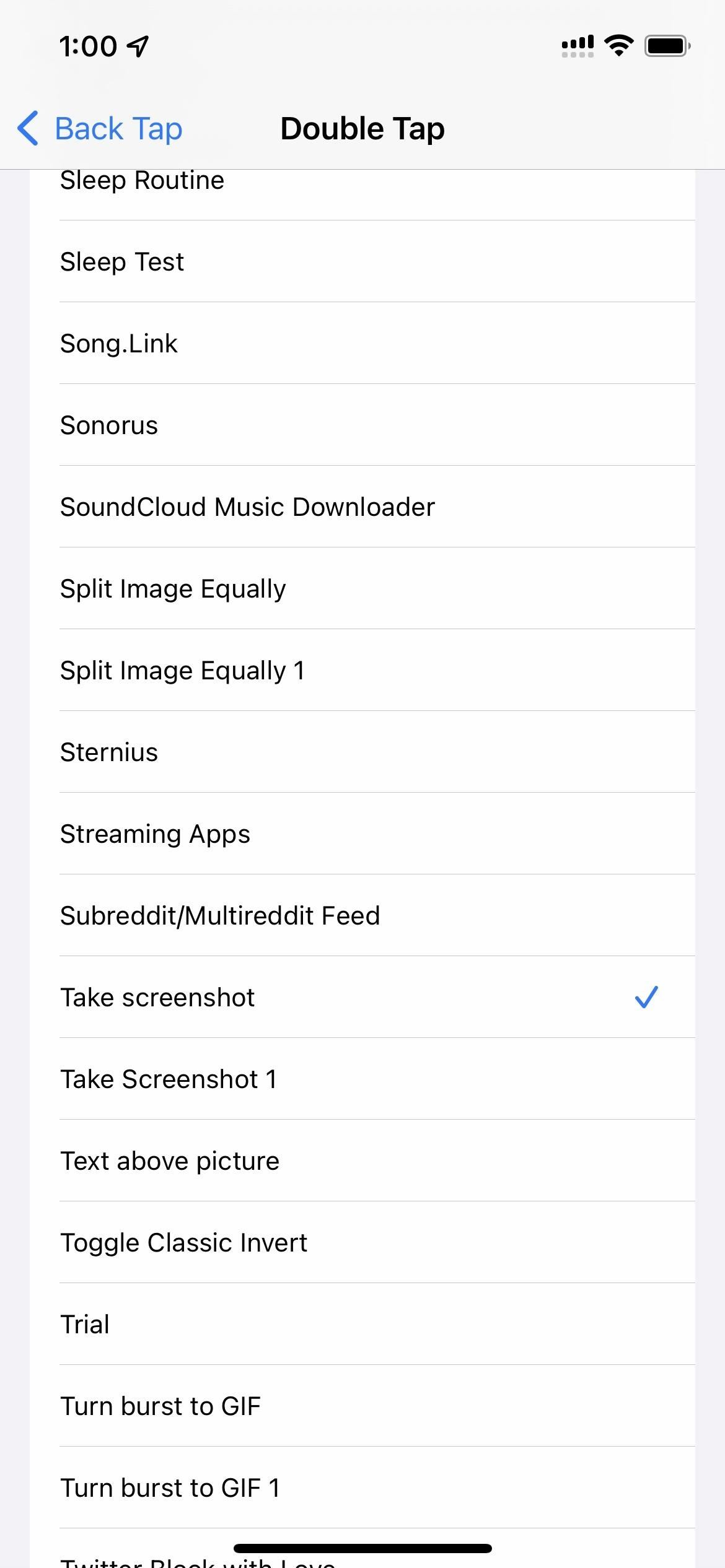The height and width of the screenshot is (1568, 725).
Task: Go back to Back Tap settings
Action: [x=100, y=129]
